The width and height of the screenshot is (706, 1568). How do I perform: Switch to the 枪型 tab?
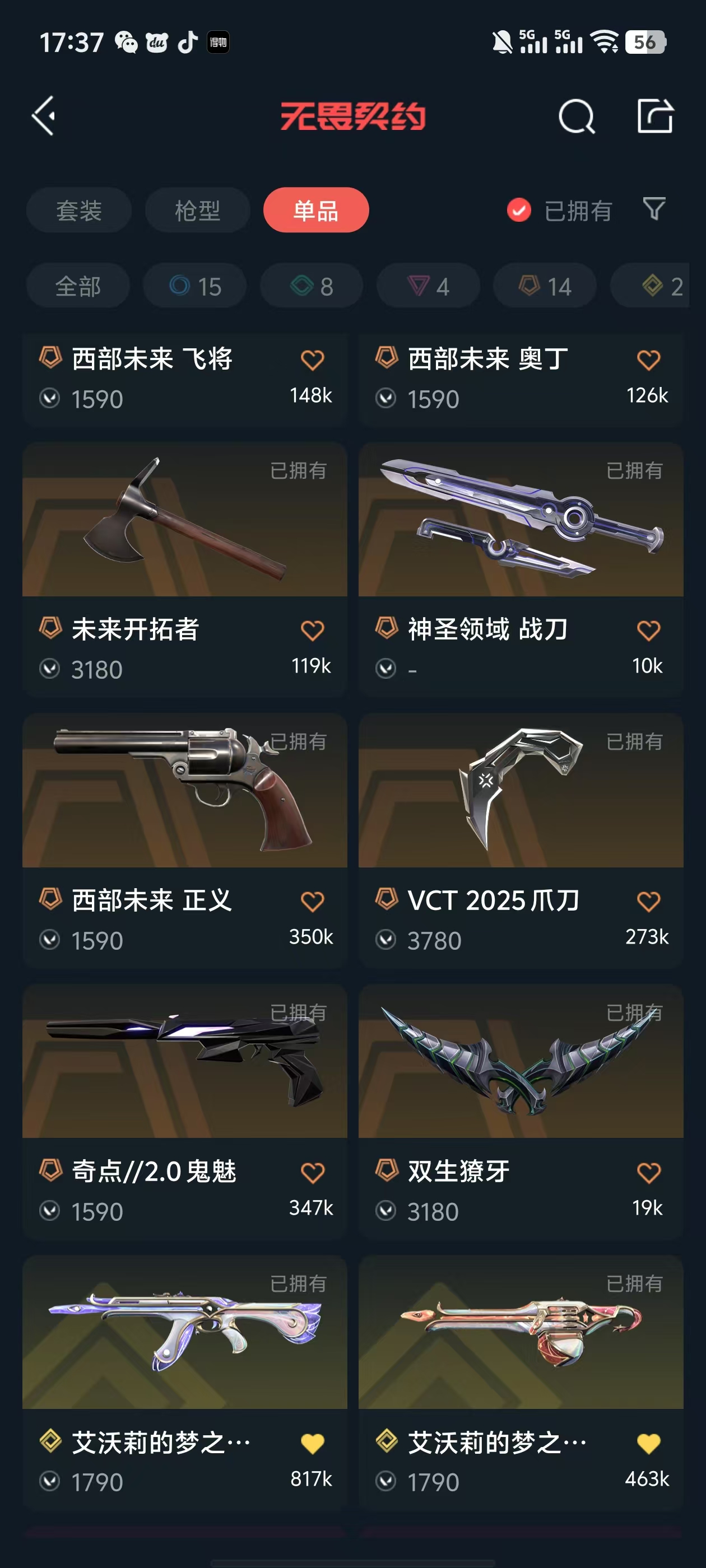coord(197,211)
